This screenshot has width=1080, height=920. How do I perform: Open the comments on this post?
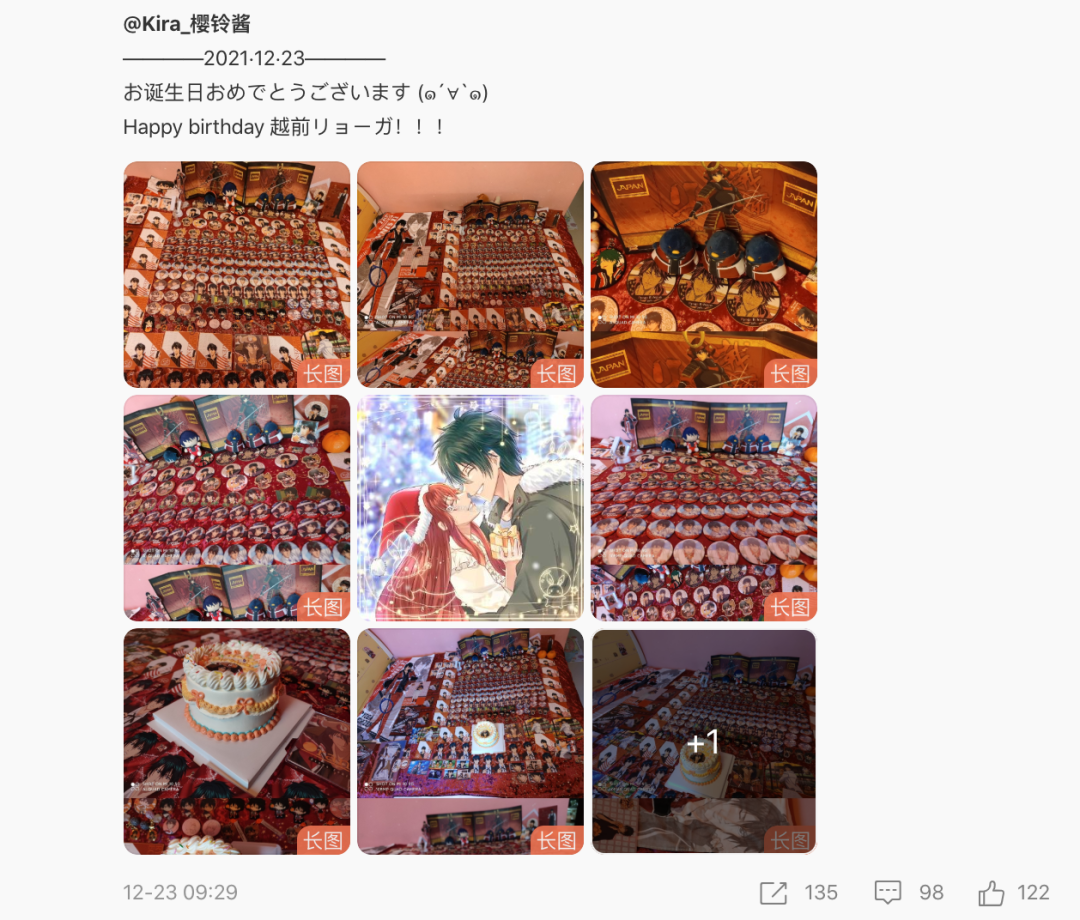(x=888, y=892)
